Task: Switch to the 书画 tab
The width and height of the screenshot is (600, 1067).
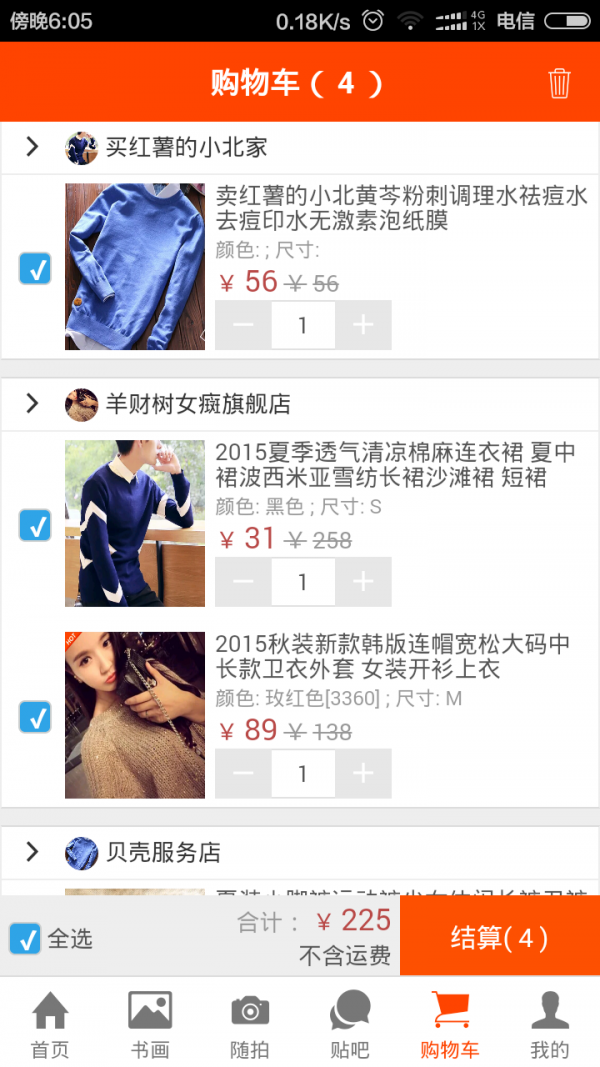Action: click(x=150, y=1024)
